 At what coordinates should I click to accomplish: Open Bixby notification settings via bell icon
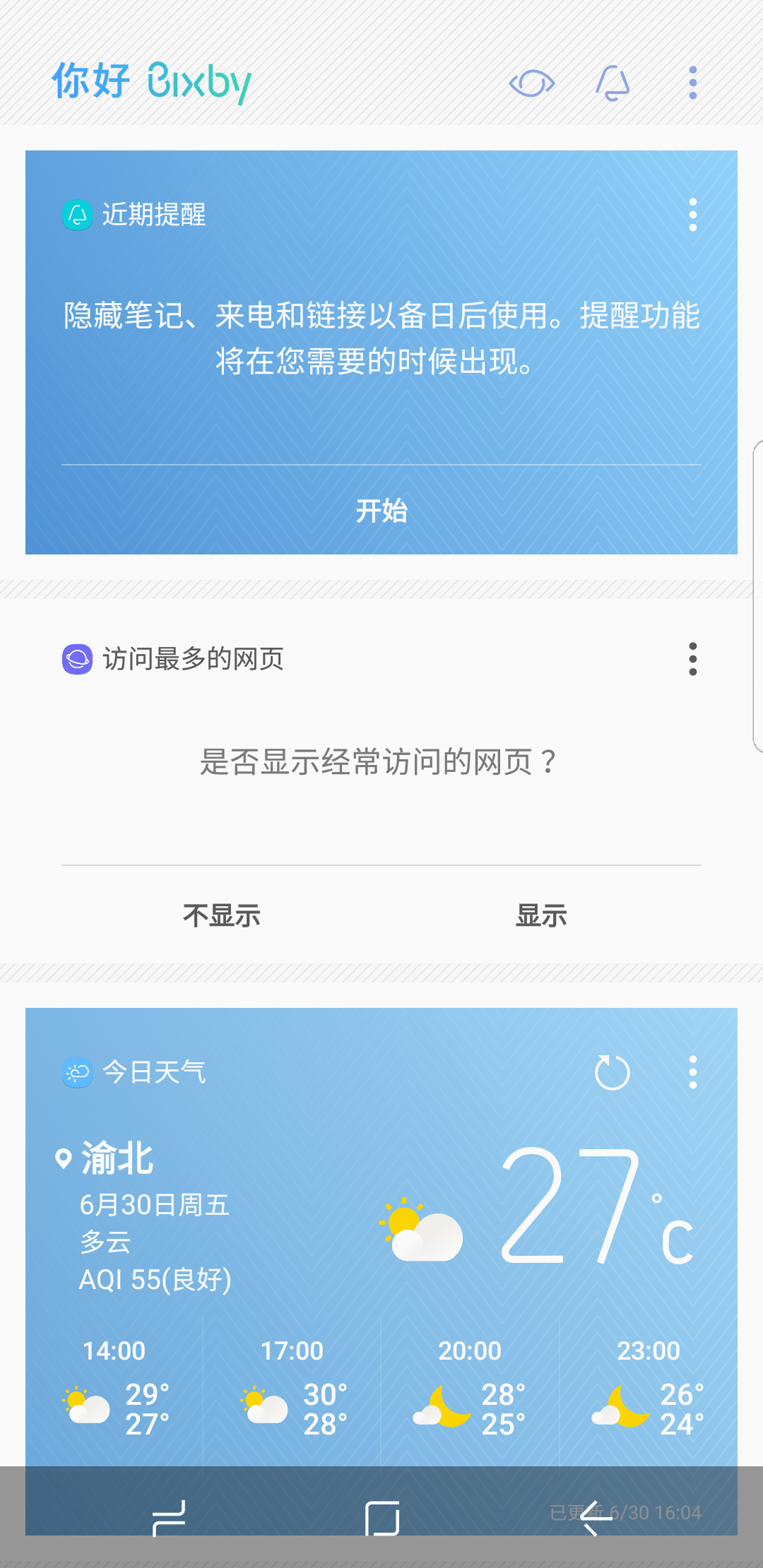(x=612, y=83)
